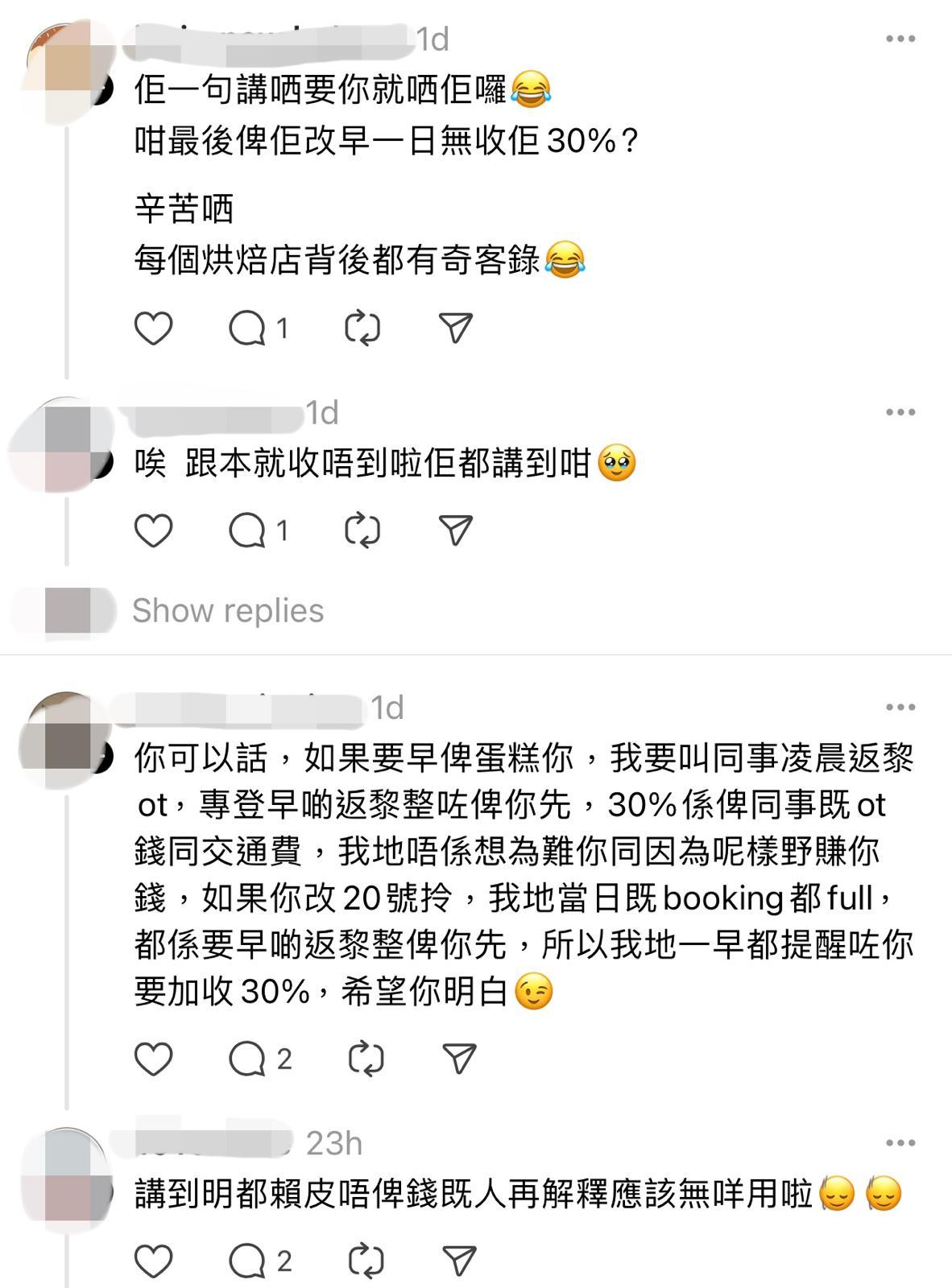Open options for the 唉 跟本就收唔到 reply
Viewport: 952px width, 1288px height.
point(900,412)
